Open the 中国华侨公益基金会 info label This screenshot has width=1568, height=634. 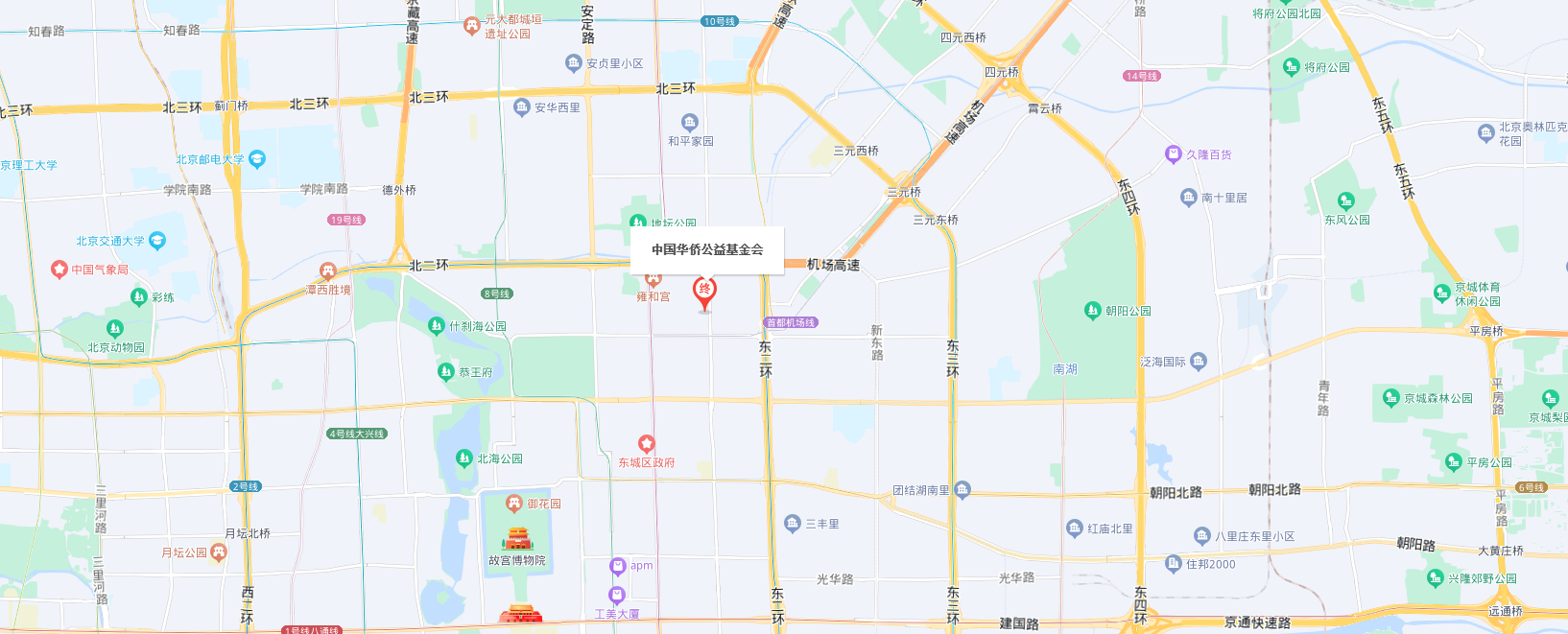pos(707,249)
